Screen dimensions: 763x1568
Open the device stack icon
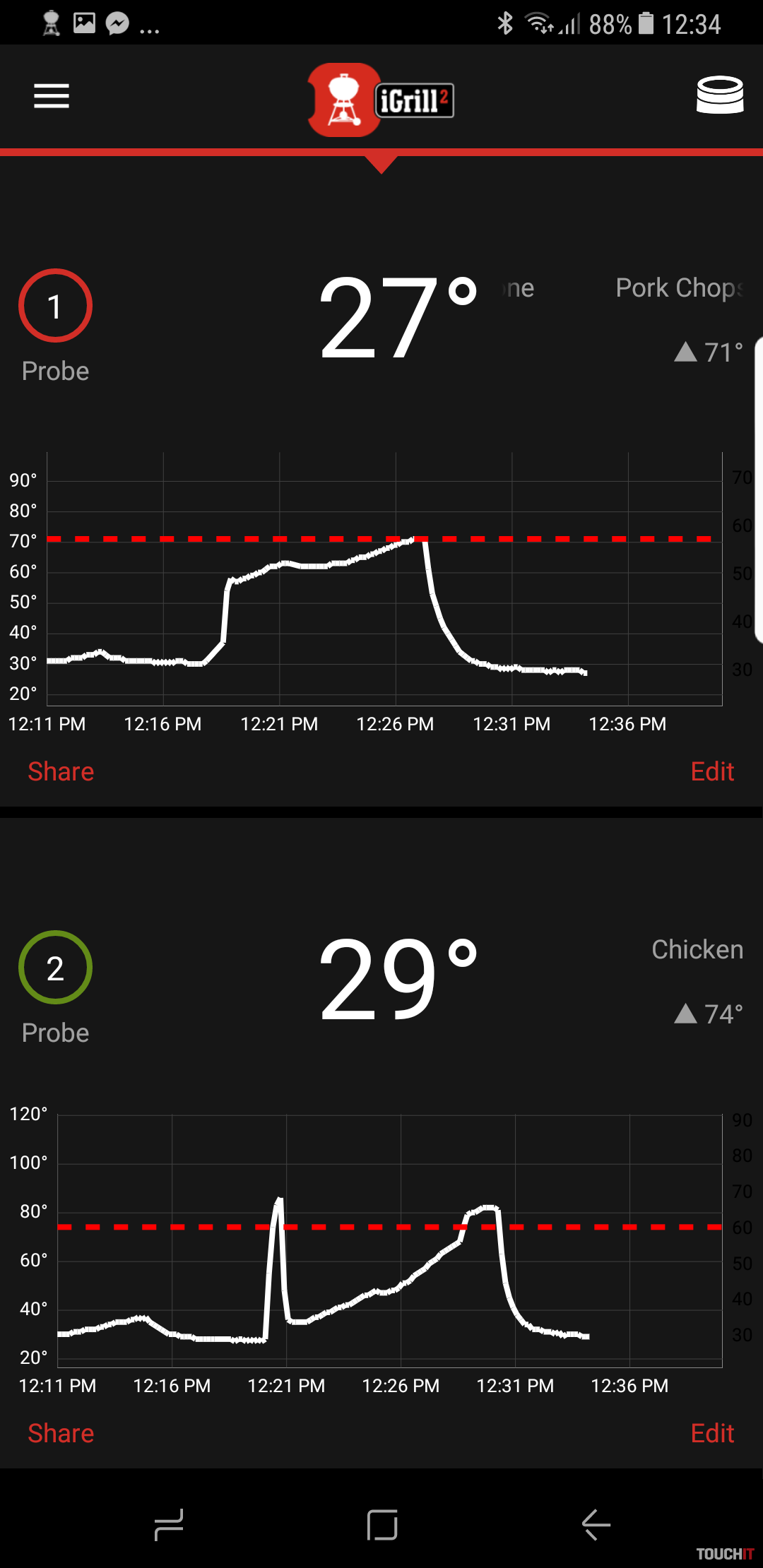[720, 95]
